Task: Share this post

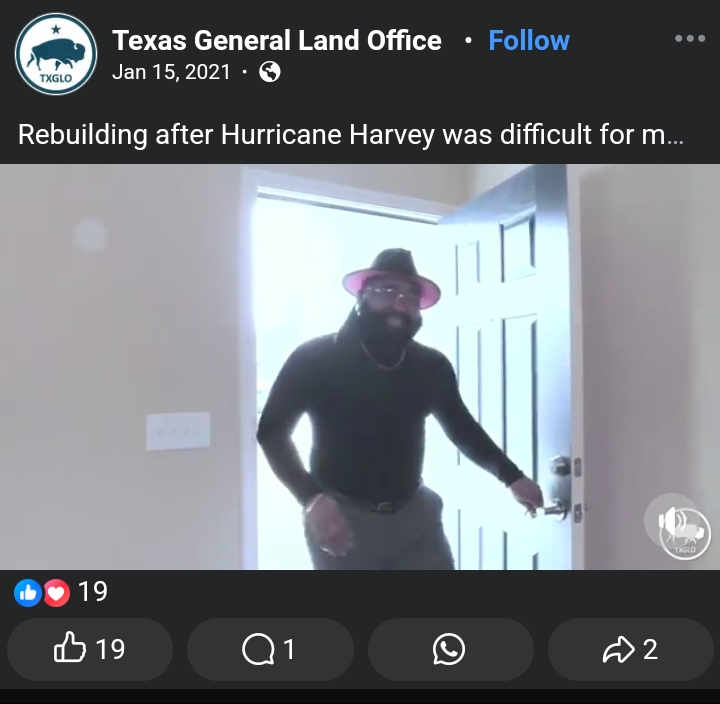Action: (630, 650)
